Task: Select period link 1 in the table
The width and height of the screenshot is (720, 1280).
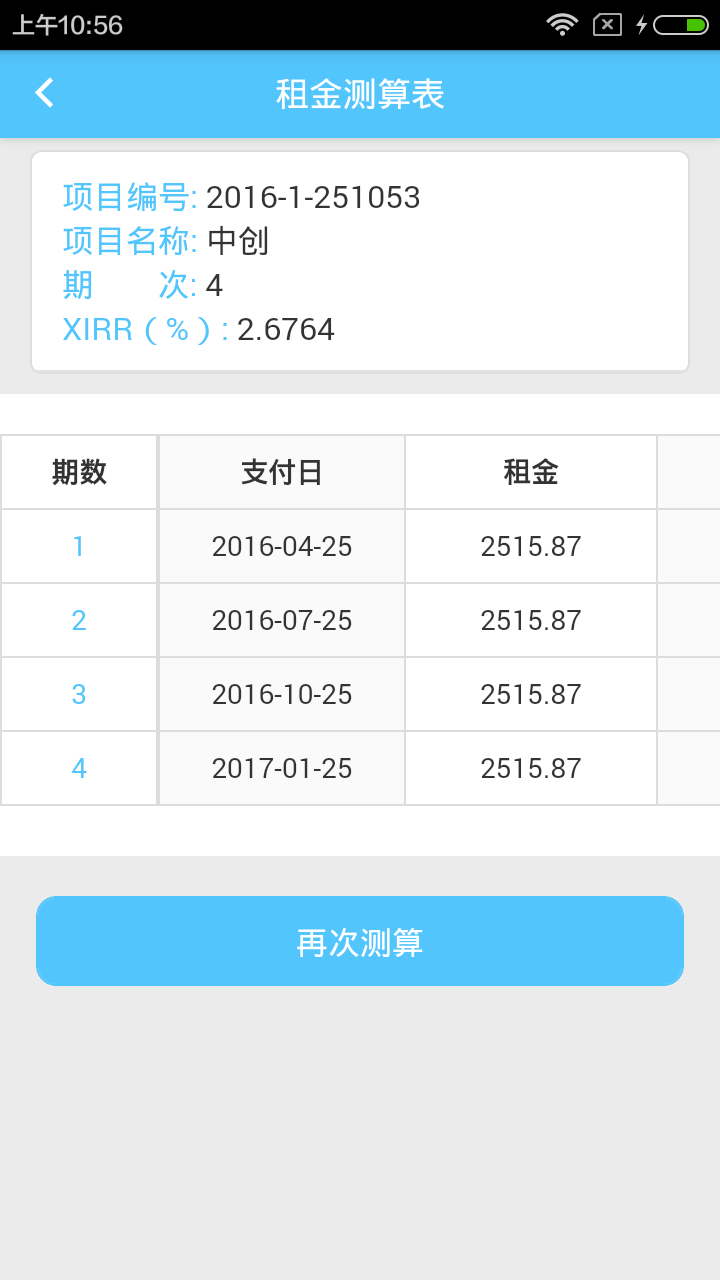Action: 78,546
